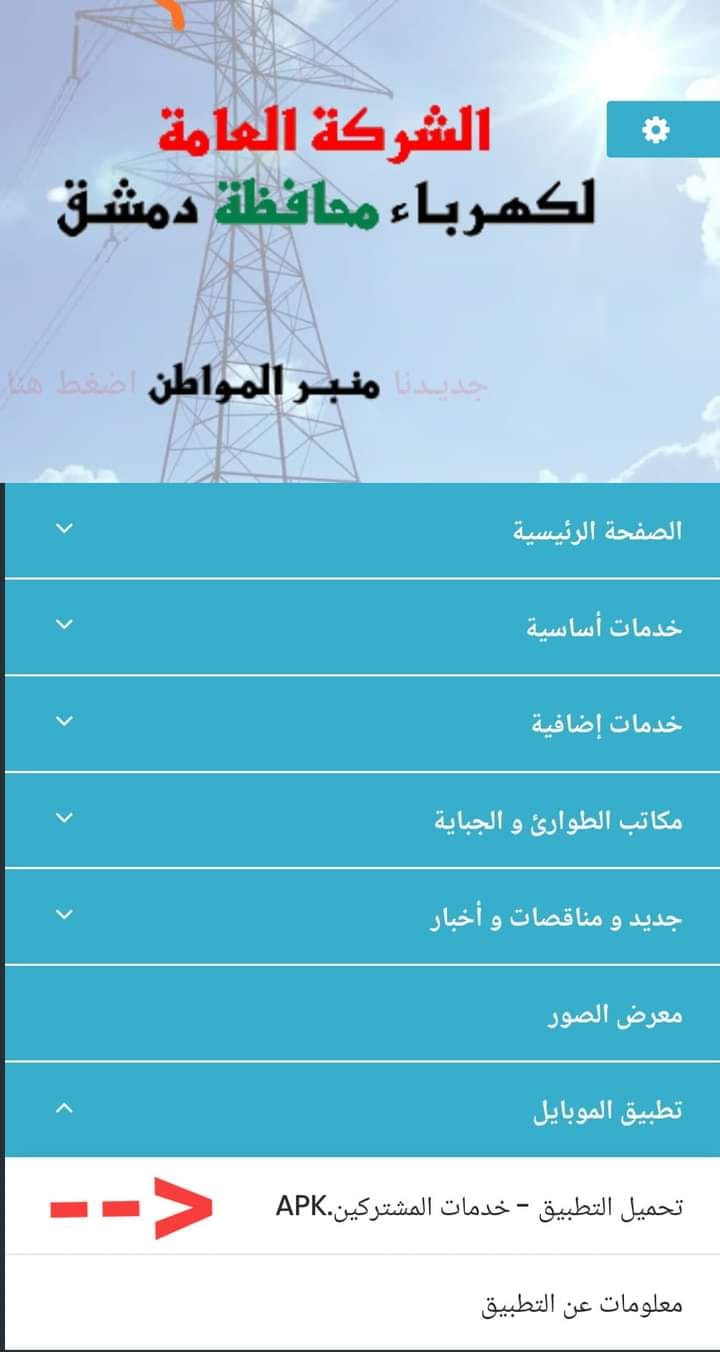
Task: Expand جديد و مناقصات و أخبار menu
Action: [362, 917]
